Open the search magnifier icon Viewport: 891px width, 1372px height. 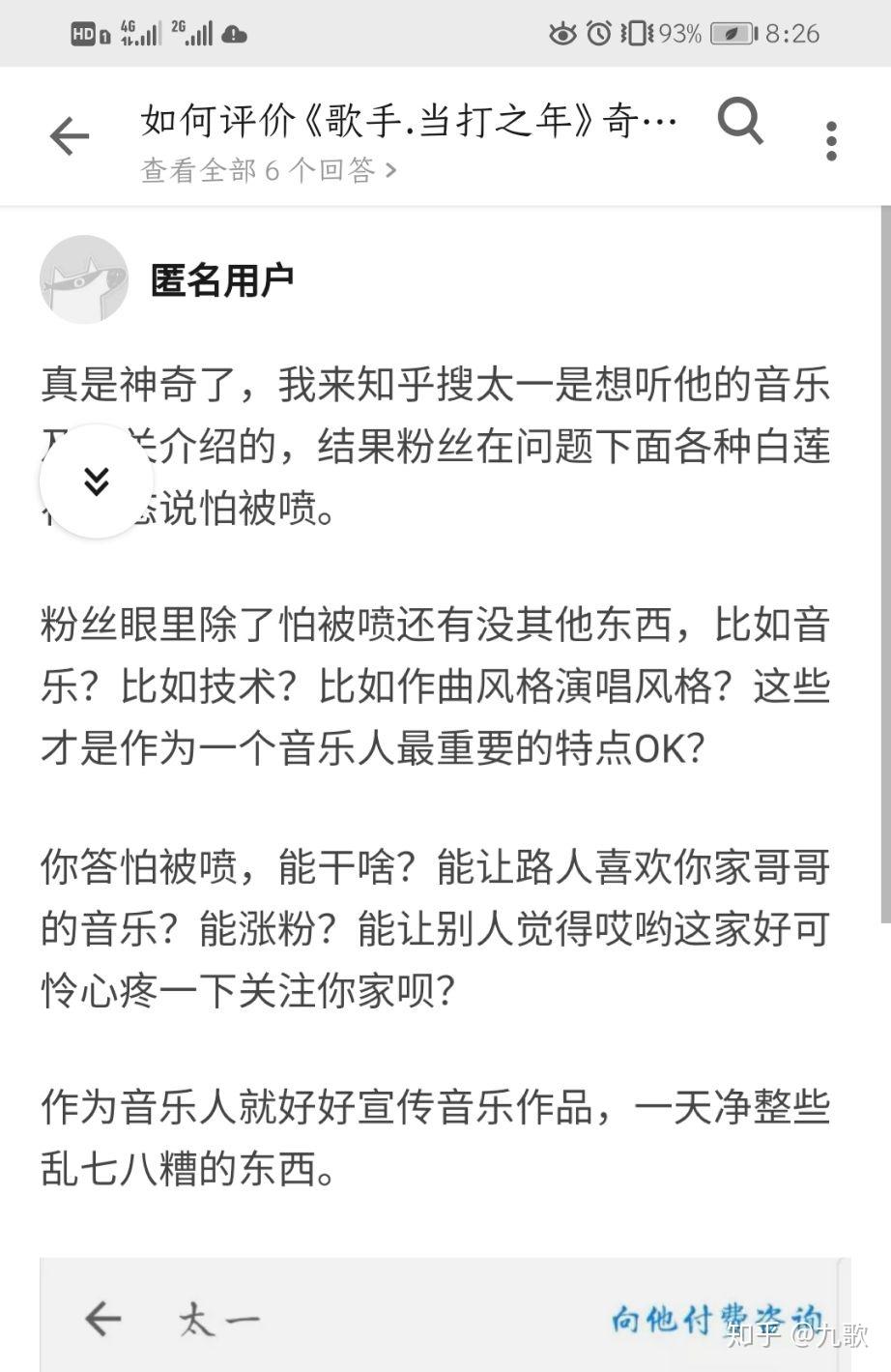(x=740, y=123)
